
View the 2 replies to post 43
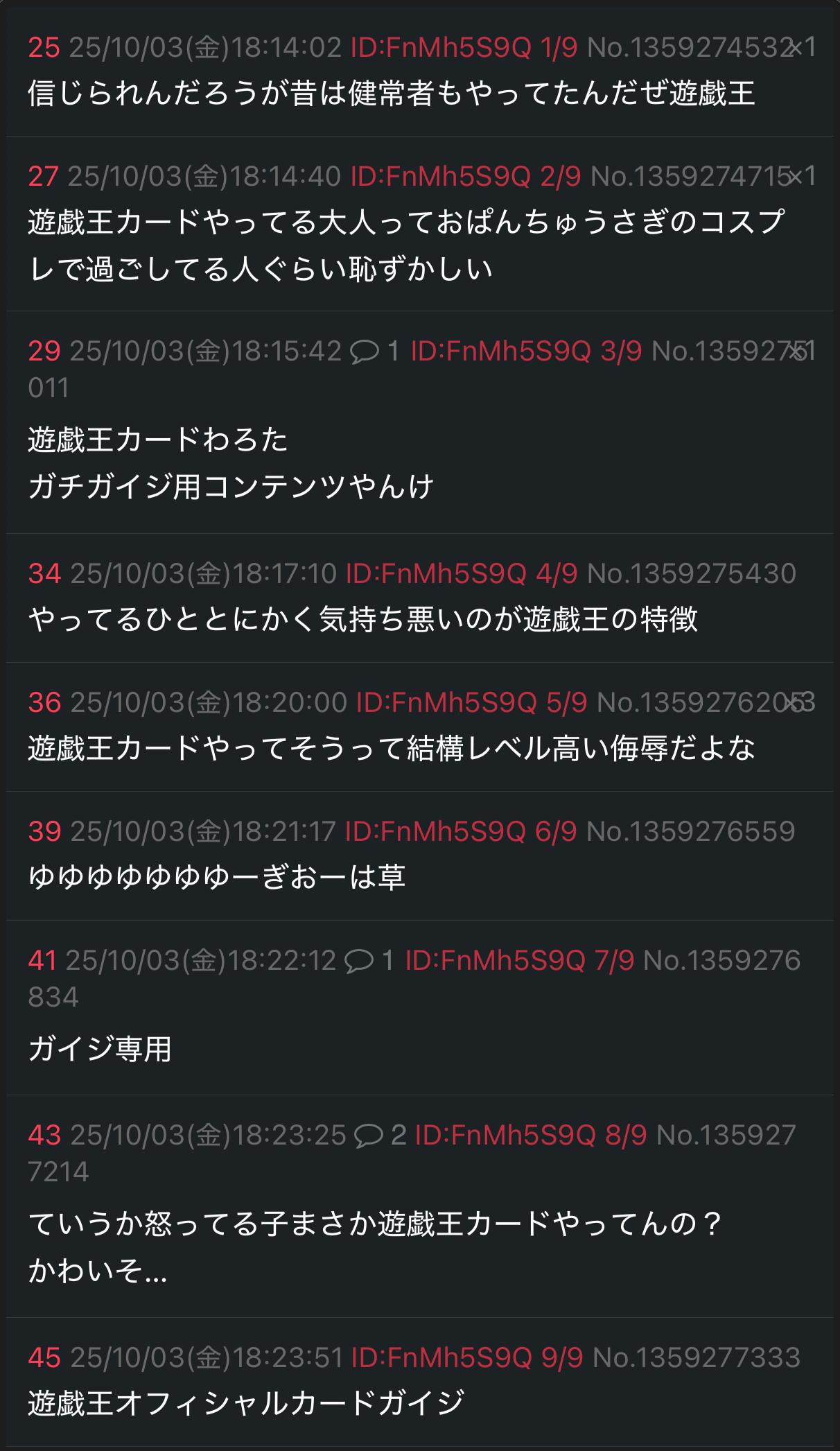click(x=379, y=1135)
